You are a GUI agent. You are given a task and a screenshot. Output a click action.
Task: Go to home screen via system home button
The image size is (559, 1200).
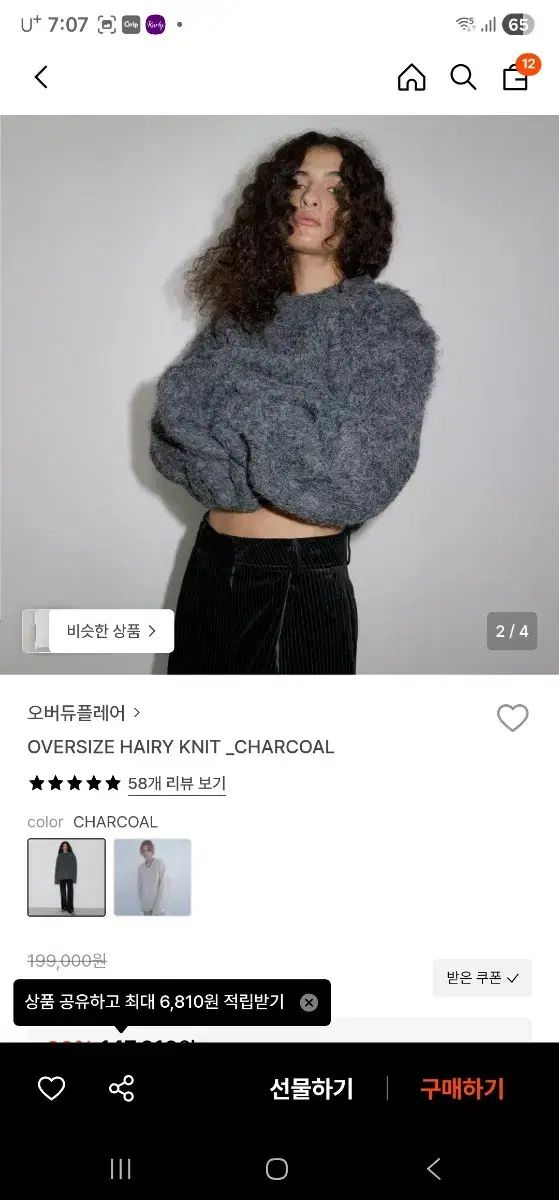(277, 1168)
